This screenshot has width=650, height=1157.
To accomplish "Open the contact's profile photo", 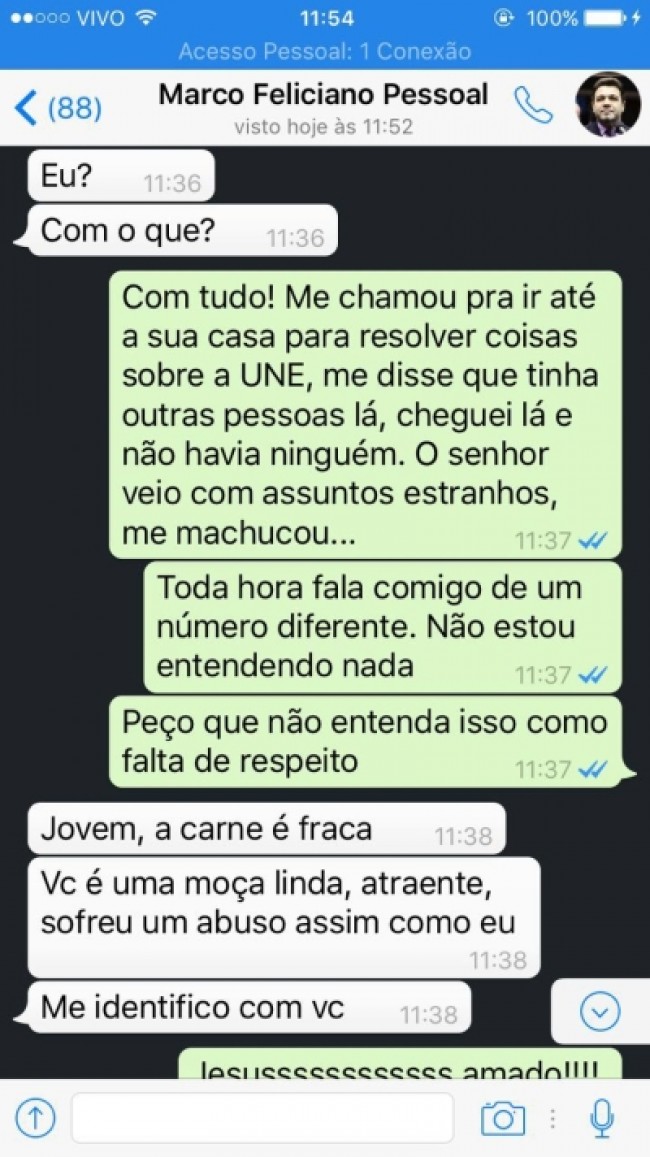I will click(609, 105).
